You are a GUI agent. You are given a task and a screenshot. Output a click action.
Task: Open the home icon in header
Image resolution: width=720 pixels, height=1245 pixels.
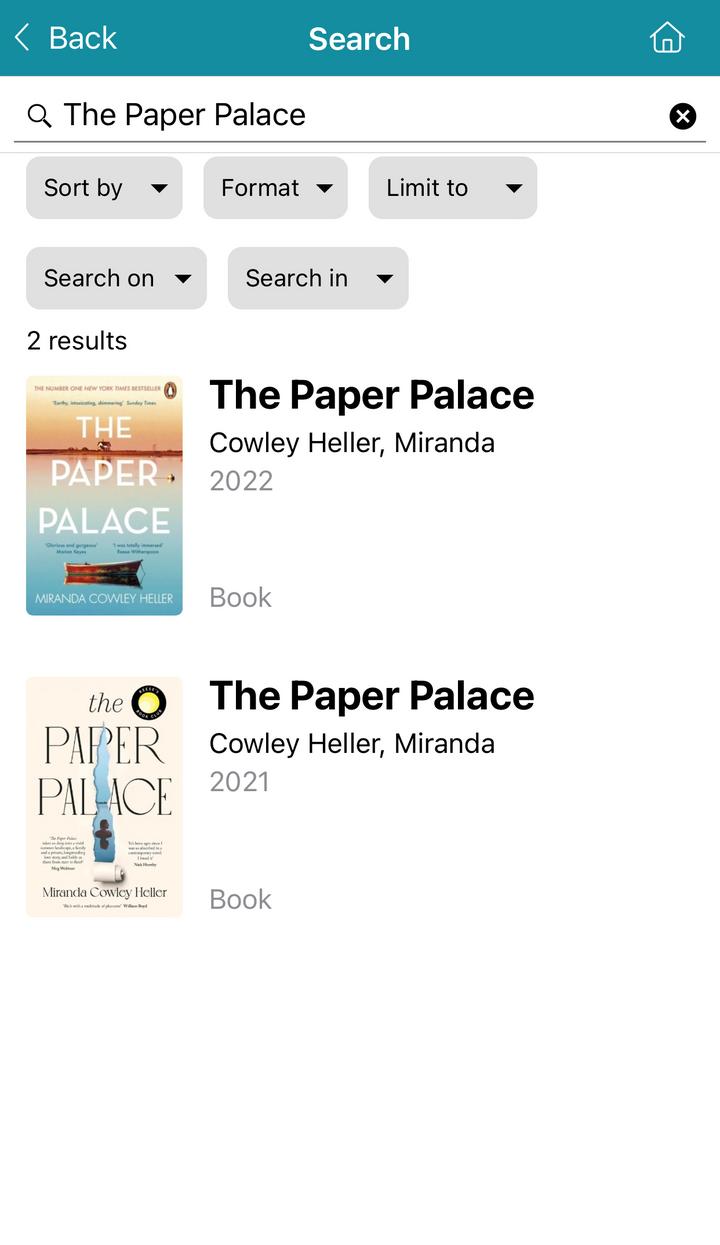coord(667,38)
